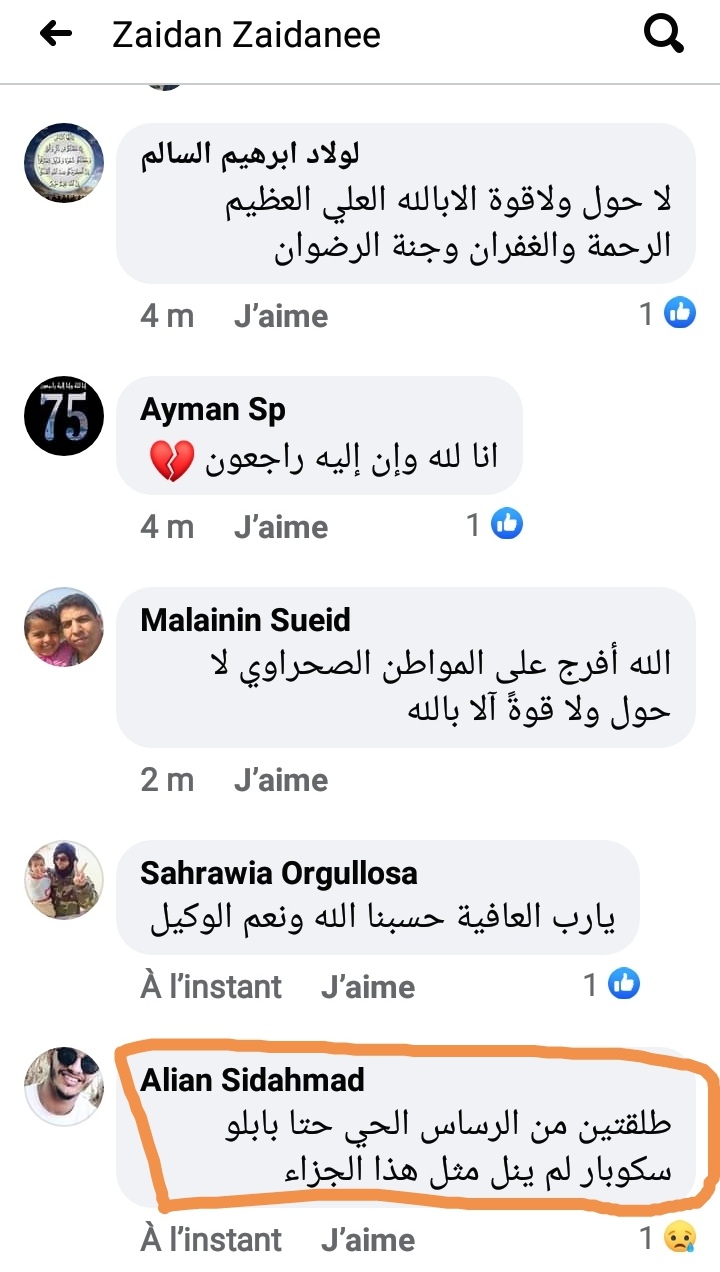Image resolution: width=720 pixels, height=1272 pixels.
Task: Go back using the arrow icon
Action: (x=56, y=35)
